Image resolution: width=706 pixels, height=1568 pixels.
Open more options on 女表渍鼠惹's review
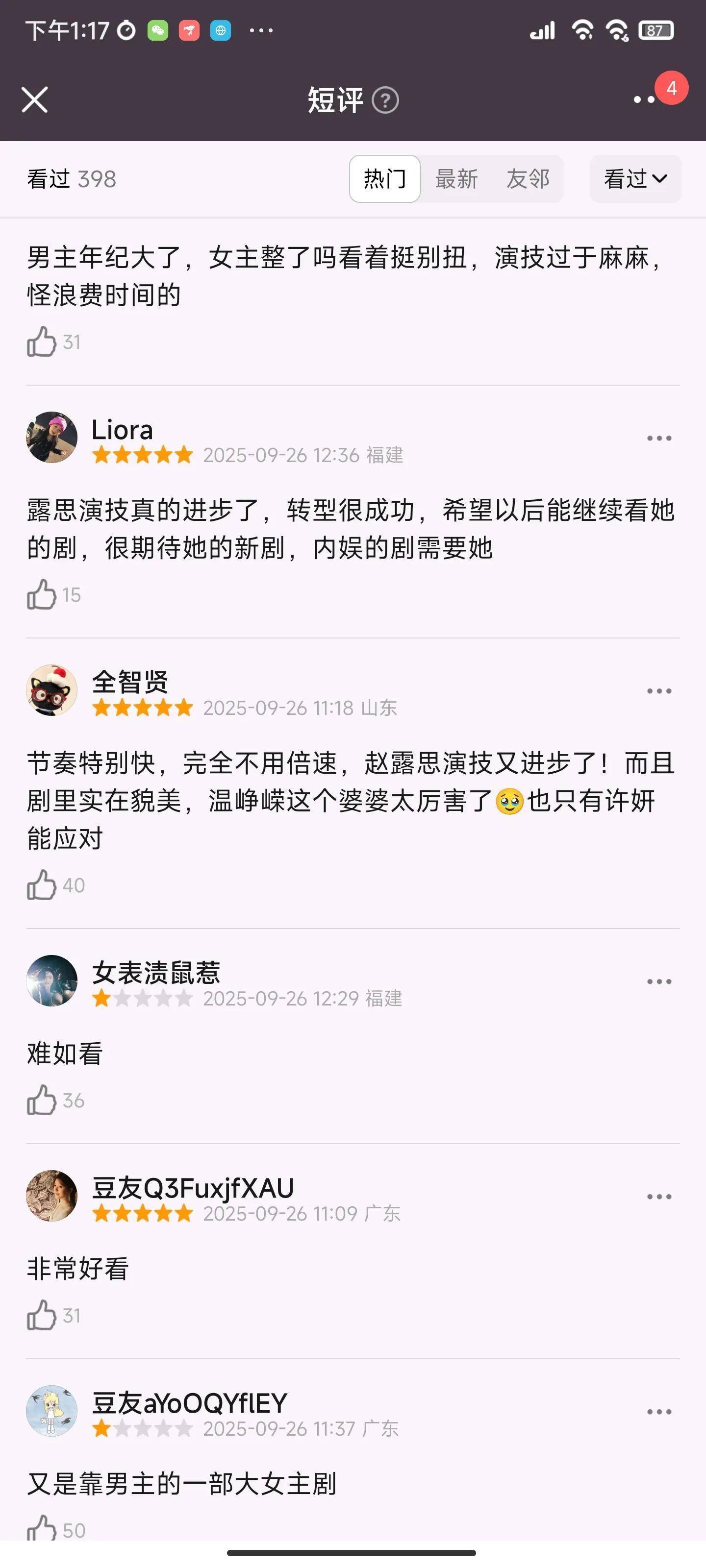(x=659, y=981)
